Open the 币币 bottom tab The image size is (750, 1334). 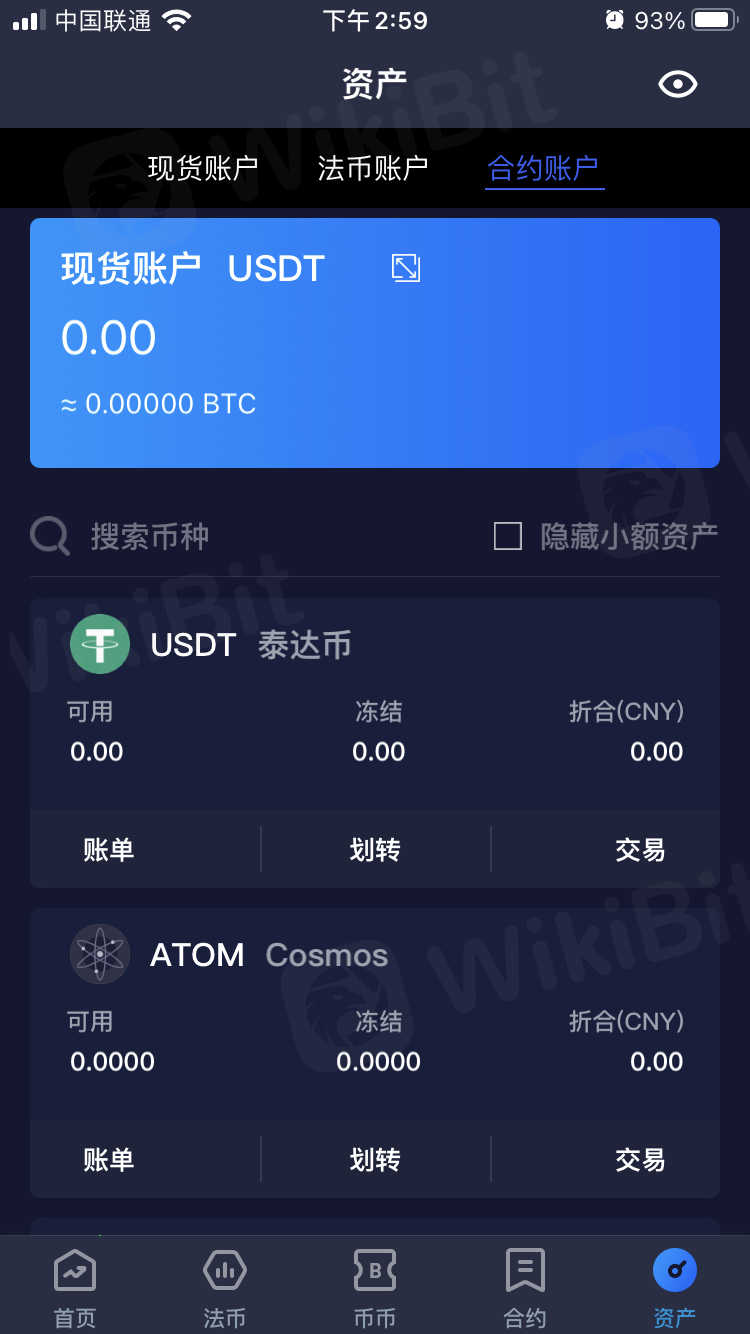[375, 1287]
